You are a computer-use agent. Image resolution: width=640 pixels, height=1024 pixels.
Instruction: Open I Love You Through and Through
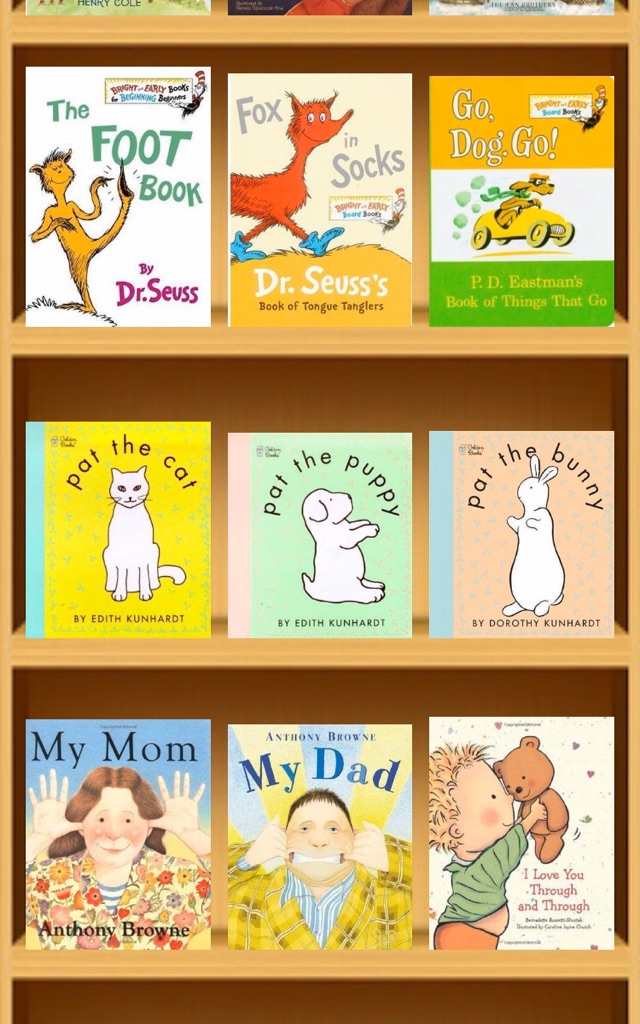(x=522, y=833)
